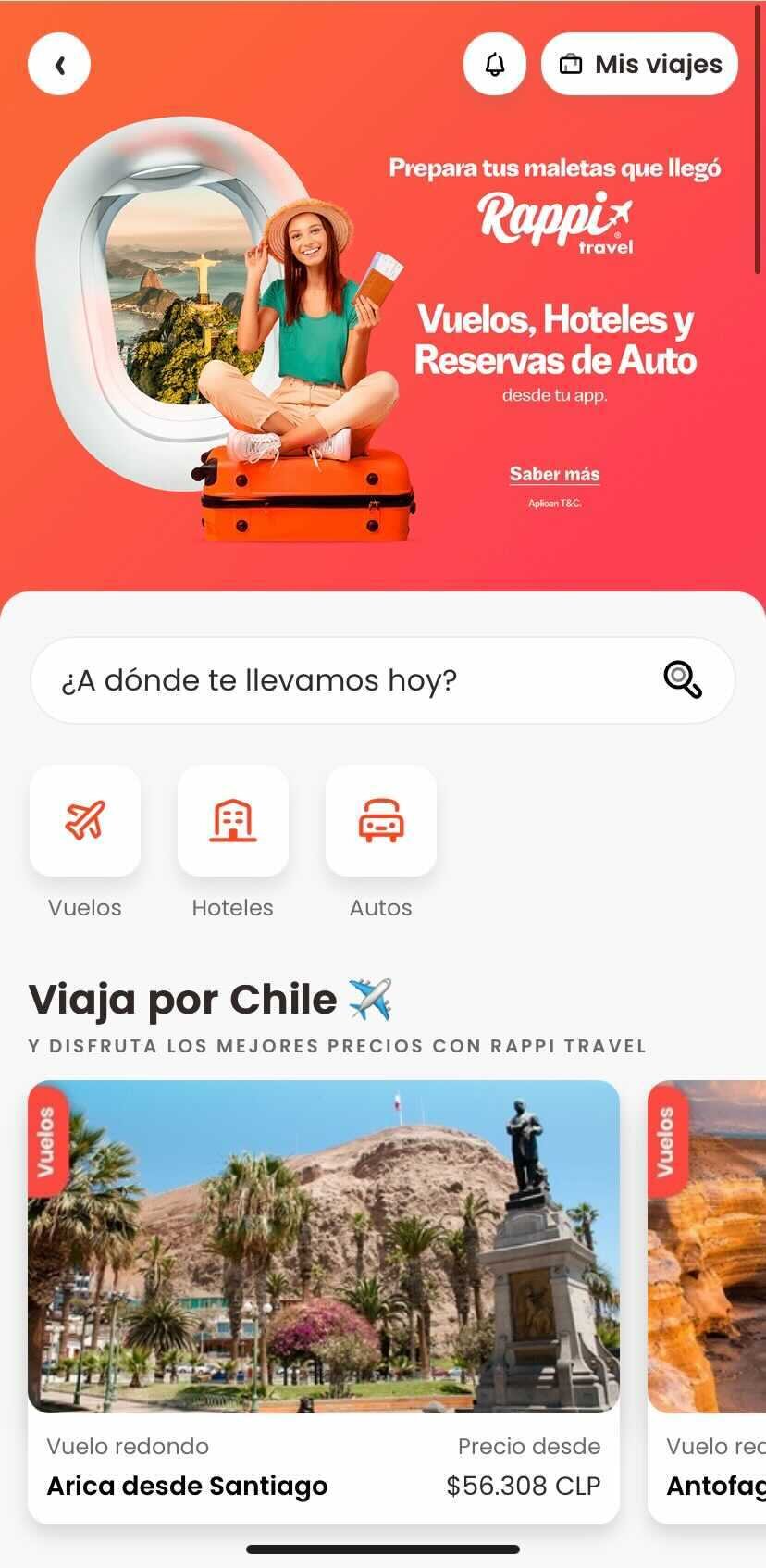Open the notifications bell
Viewport: 766px width, 1568px height.
pyautogui.click(x=495, y=65)
